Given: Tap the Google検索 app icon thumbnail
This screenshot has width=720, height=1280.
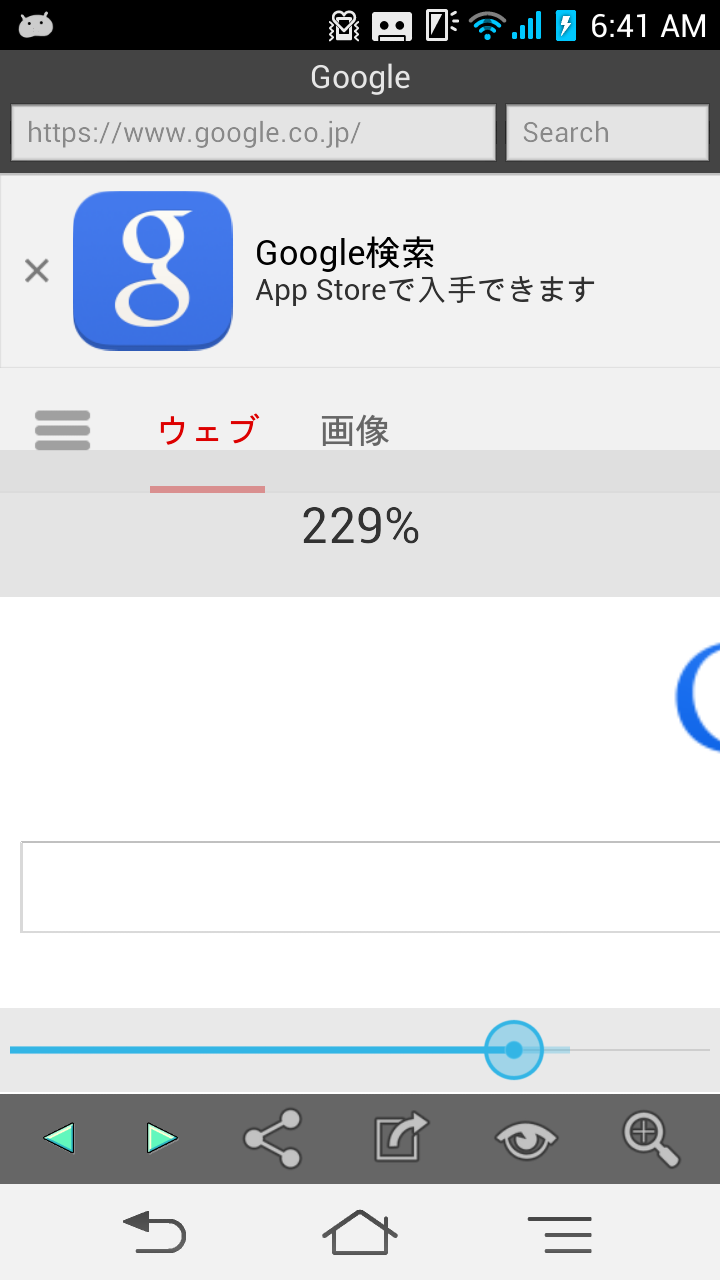Looking at the screenshot, I should pyautogui.click(x=152, y=270).
